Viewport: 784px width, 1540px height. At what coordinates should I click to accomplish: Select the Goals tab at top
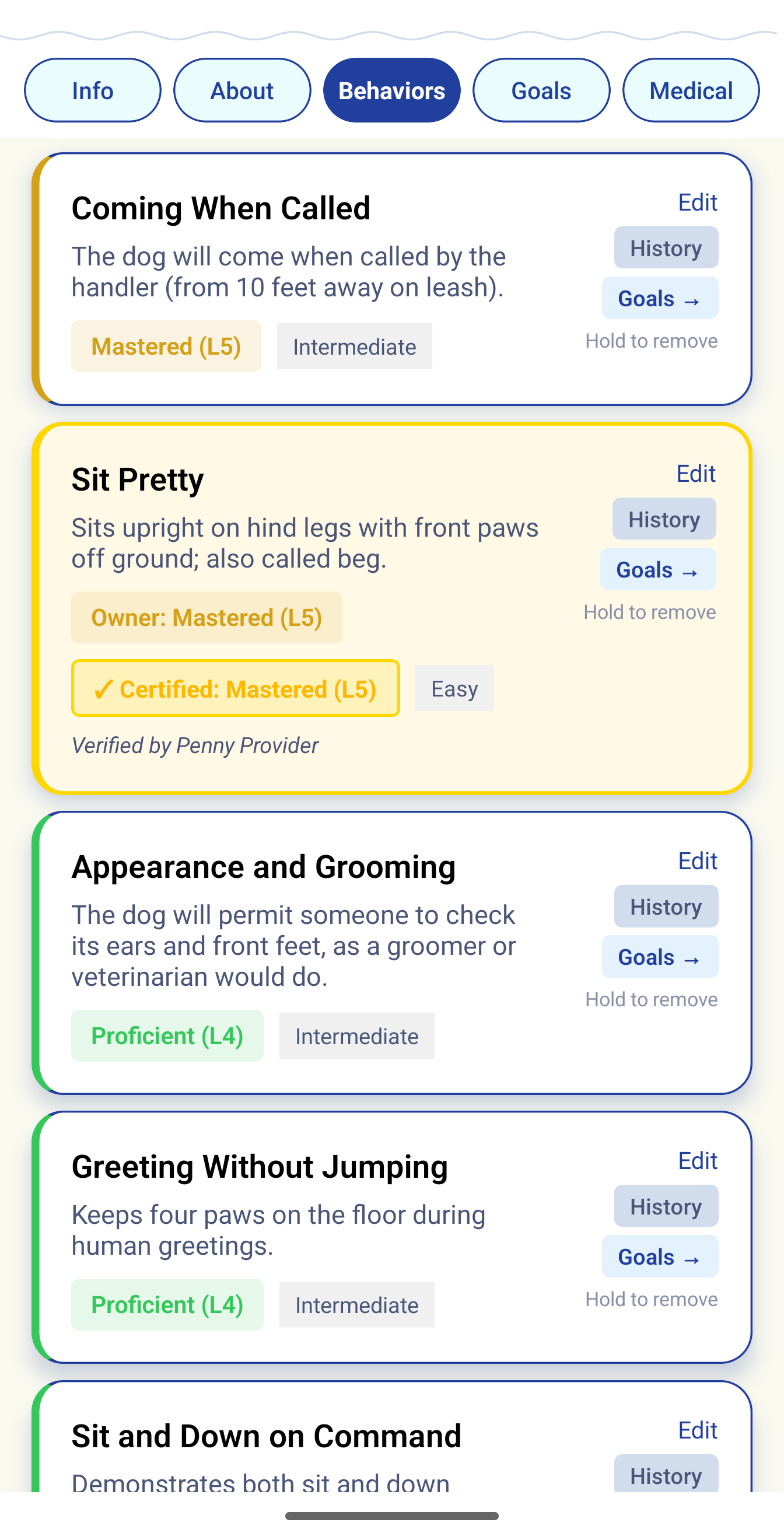point(540,90)
